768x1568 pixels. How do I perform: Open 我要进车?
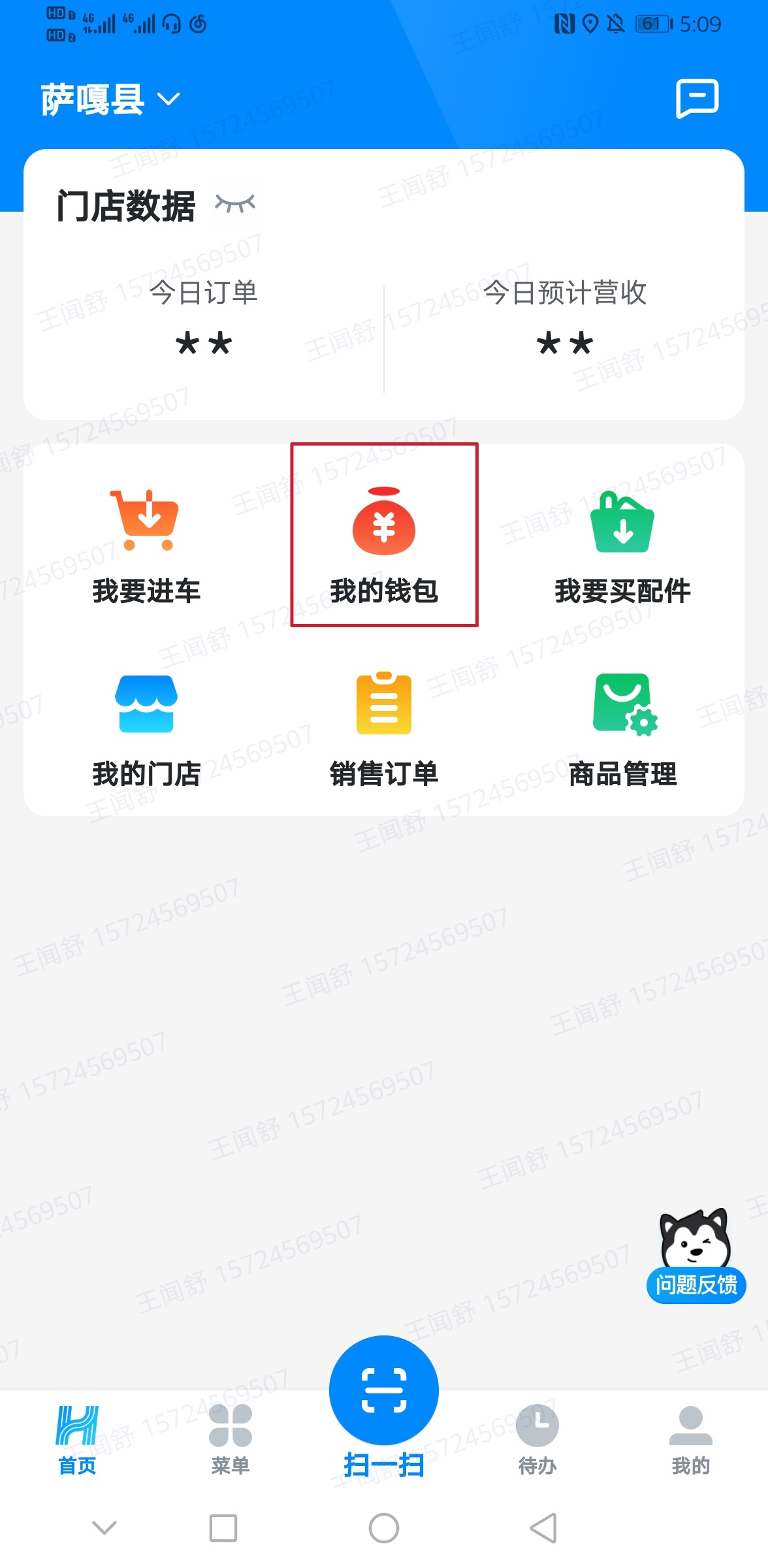point(146,546)
